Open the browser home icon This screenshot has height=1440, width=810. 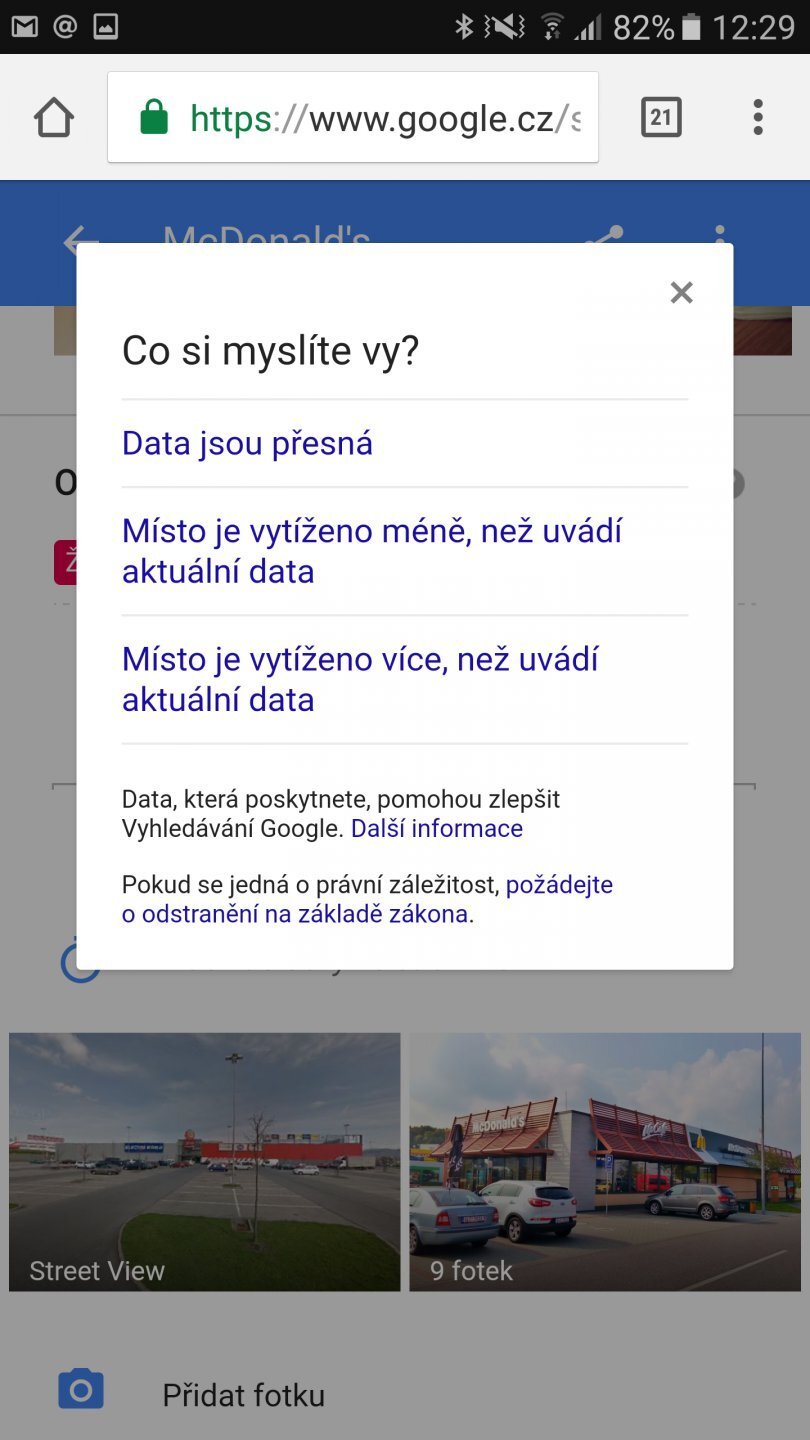point(53,117)
